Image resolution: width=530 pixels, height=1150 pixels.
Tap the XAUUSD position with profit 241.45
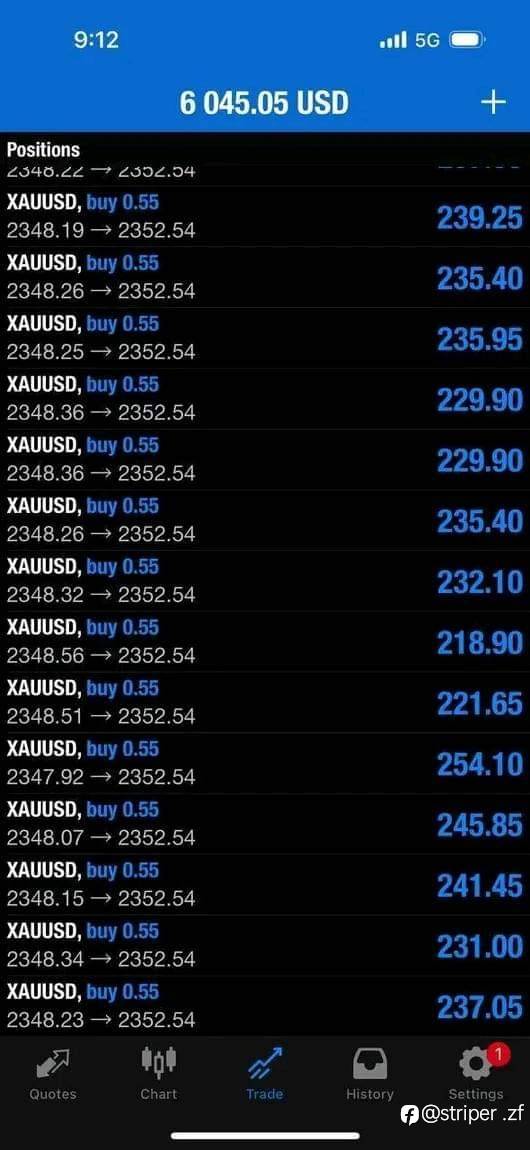click(265, 885)
